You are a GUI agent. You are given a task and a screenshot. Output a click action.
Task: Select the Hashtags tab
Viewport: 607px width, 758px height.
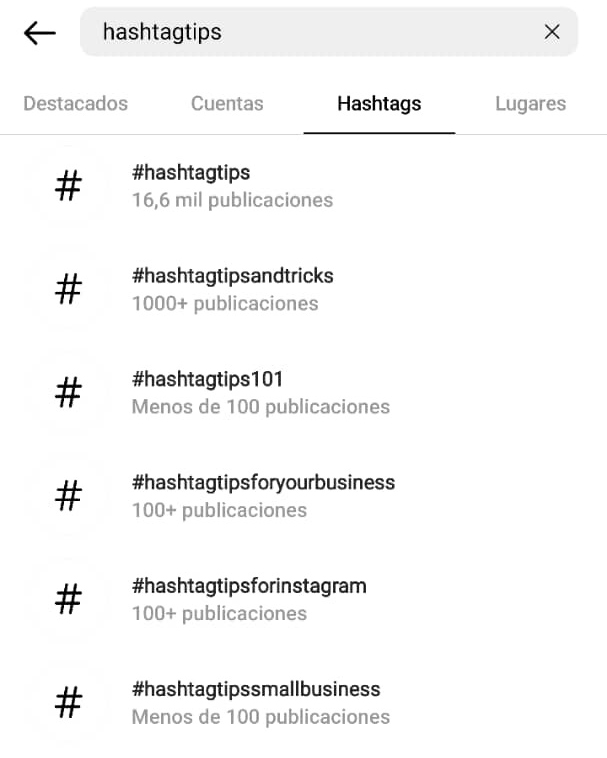[379, 103]
